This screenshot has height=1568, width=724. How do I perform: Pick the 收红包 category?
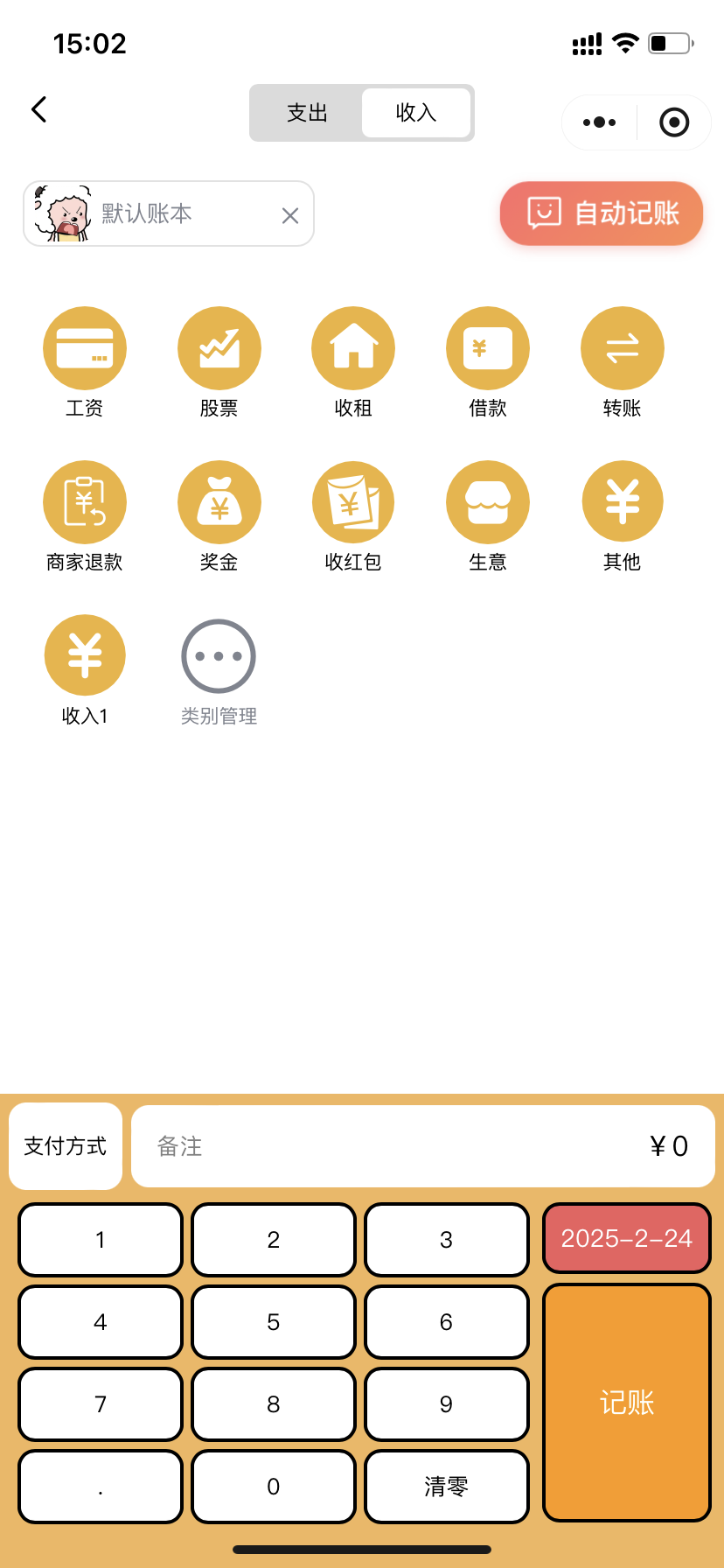click(353, 503)
